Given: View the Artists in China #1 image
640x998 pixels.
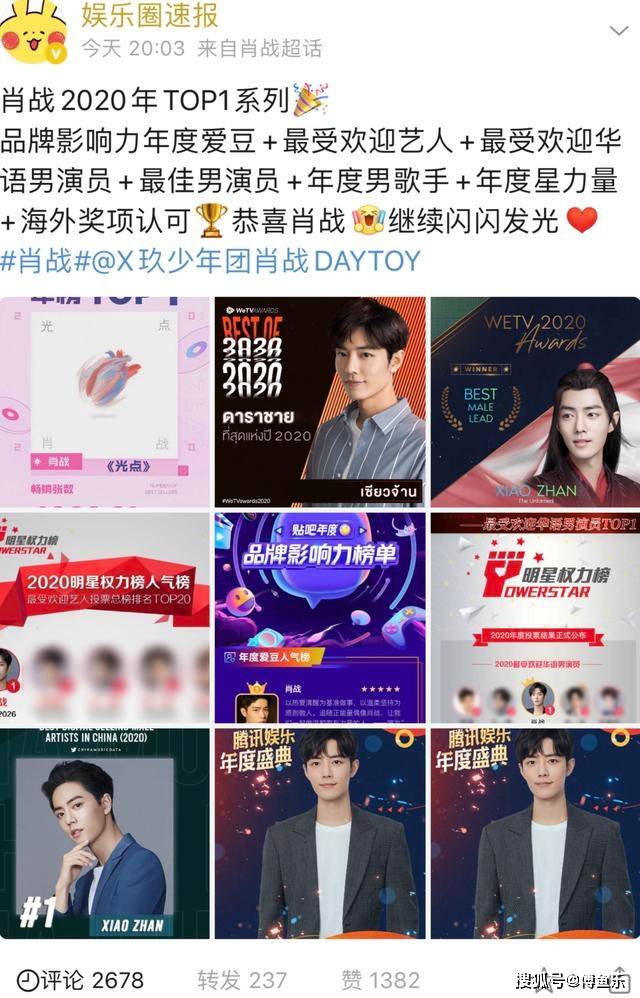Looking at the screenshot, I should (105, 833).
